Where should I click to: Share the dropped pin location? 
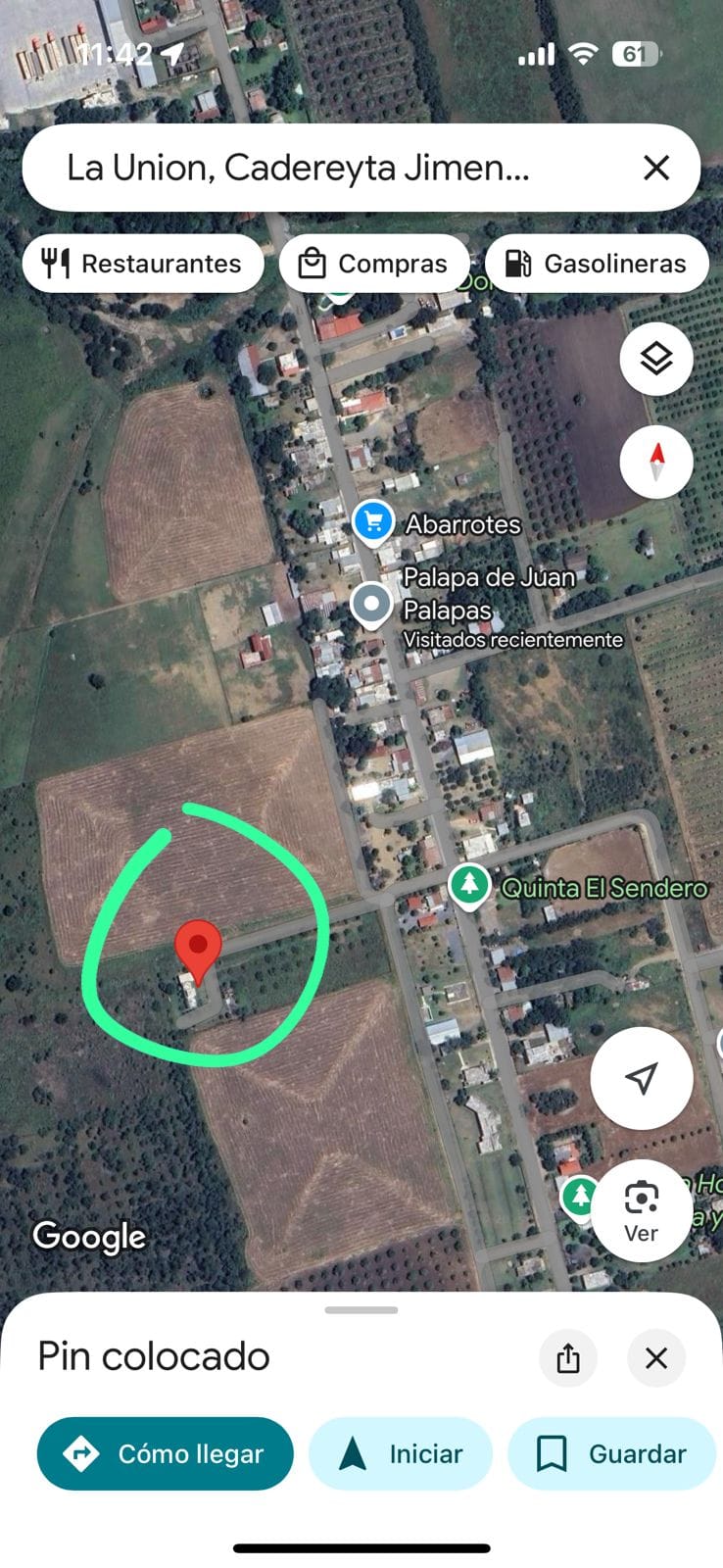(568, 1357)
